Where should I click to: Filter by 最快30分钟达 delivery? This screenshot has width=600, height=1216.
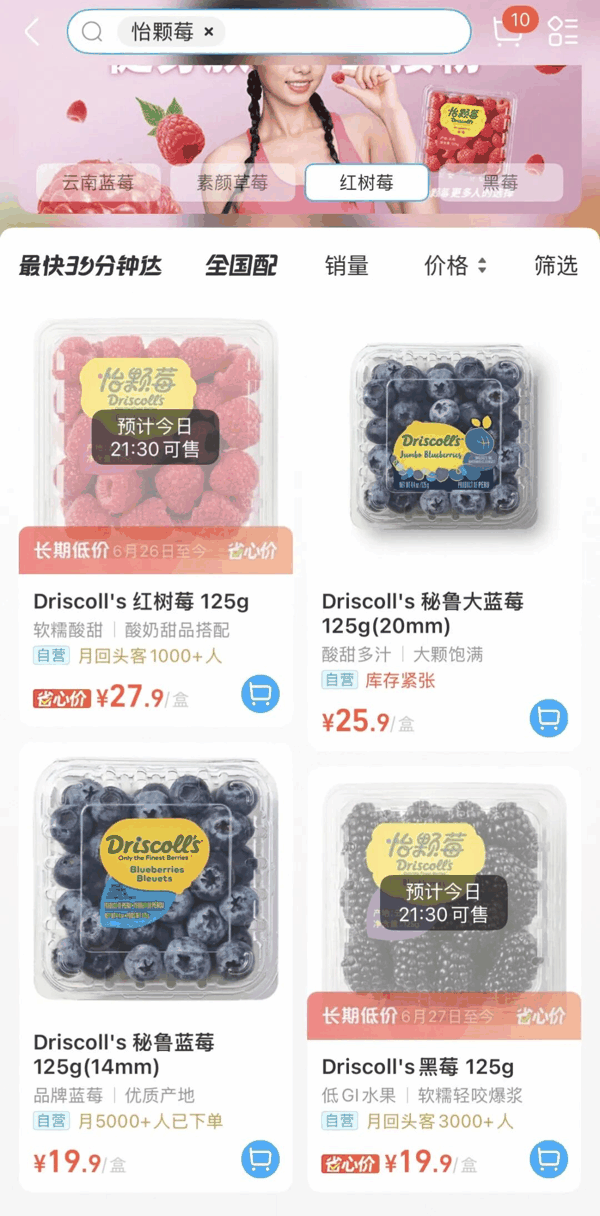pyautogui.click(x=90, y=266)
